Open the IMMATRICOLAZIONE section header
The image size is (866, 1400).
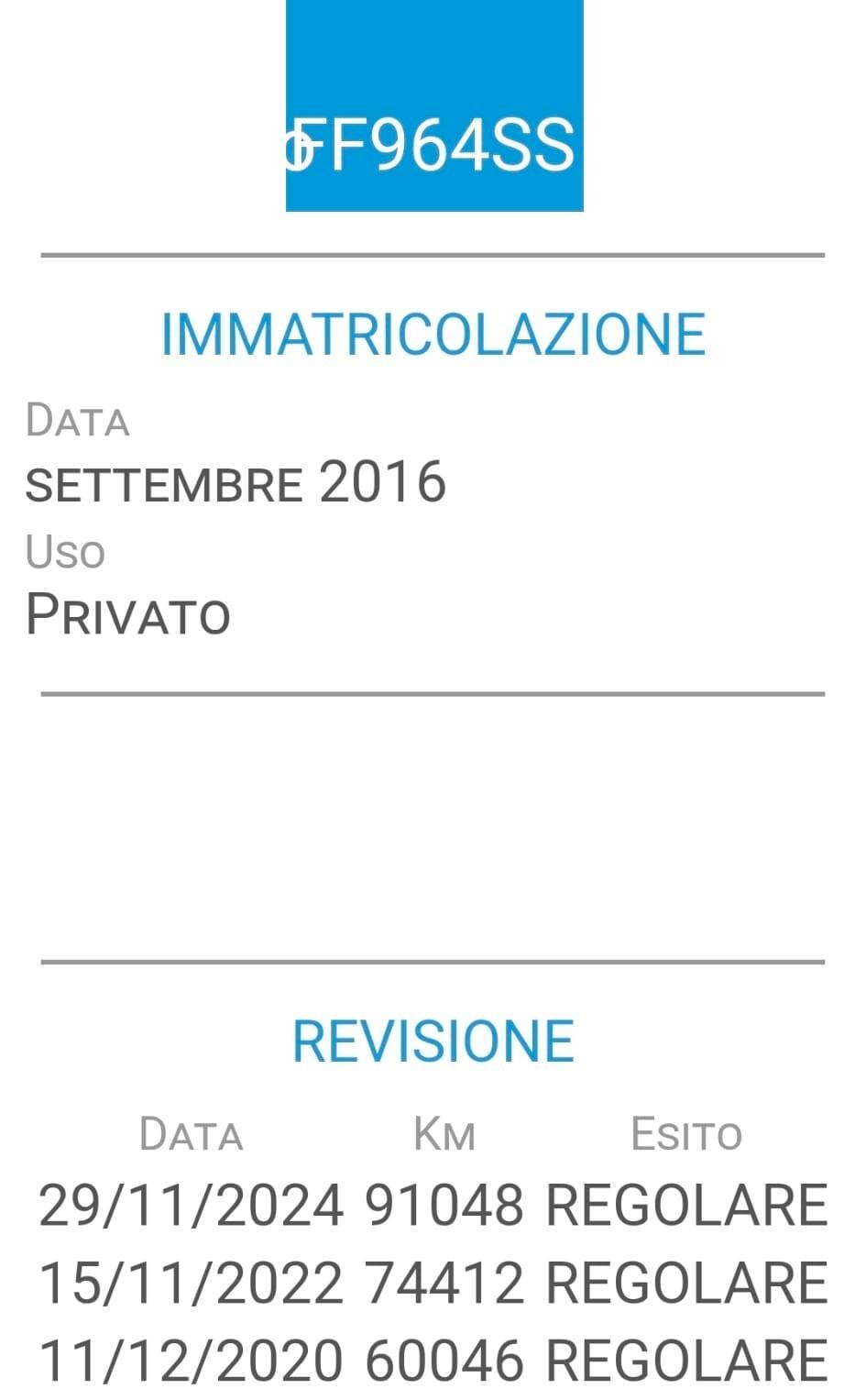click(433, 334)
